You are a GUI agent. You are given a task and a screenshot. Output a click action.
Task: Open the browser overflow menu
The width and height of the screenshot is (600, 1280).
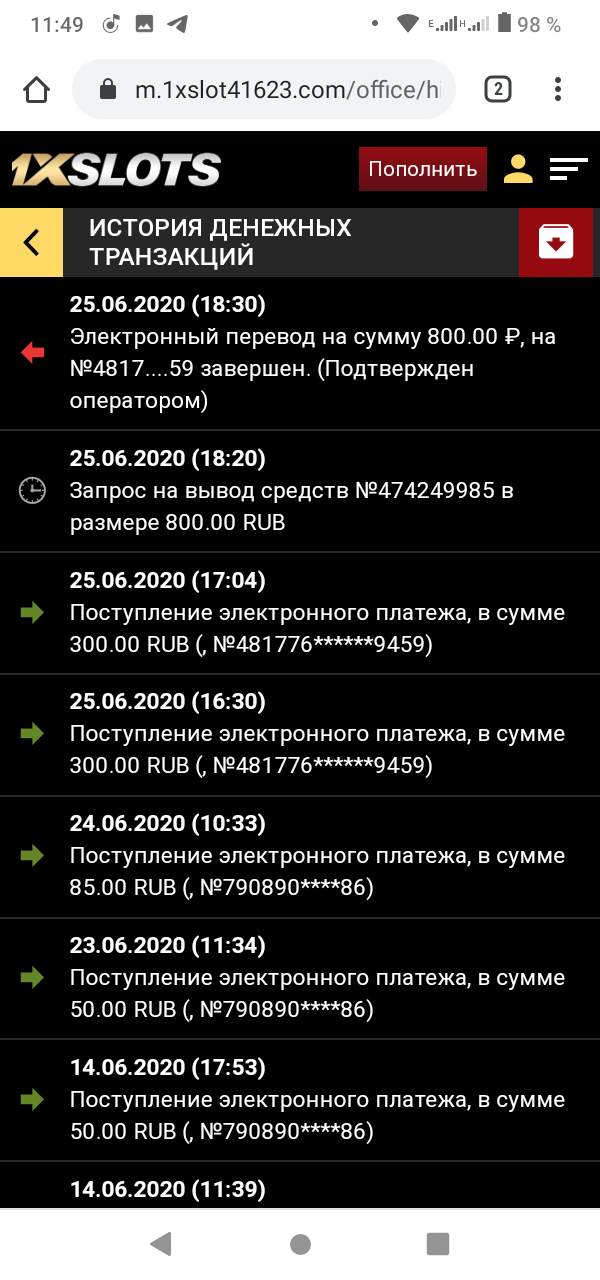point(558,90)
